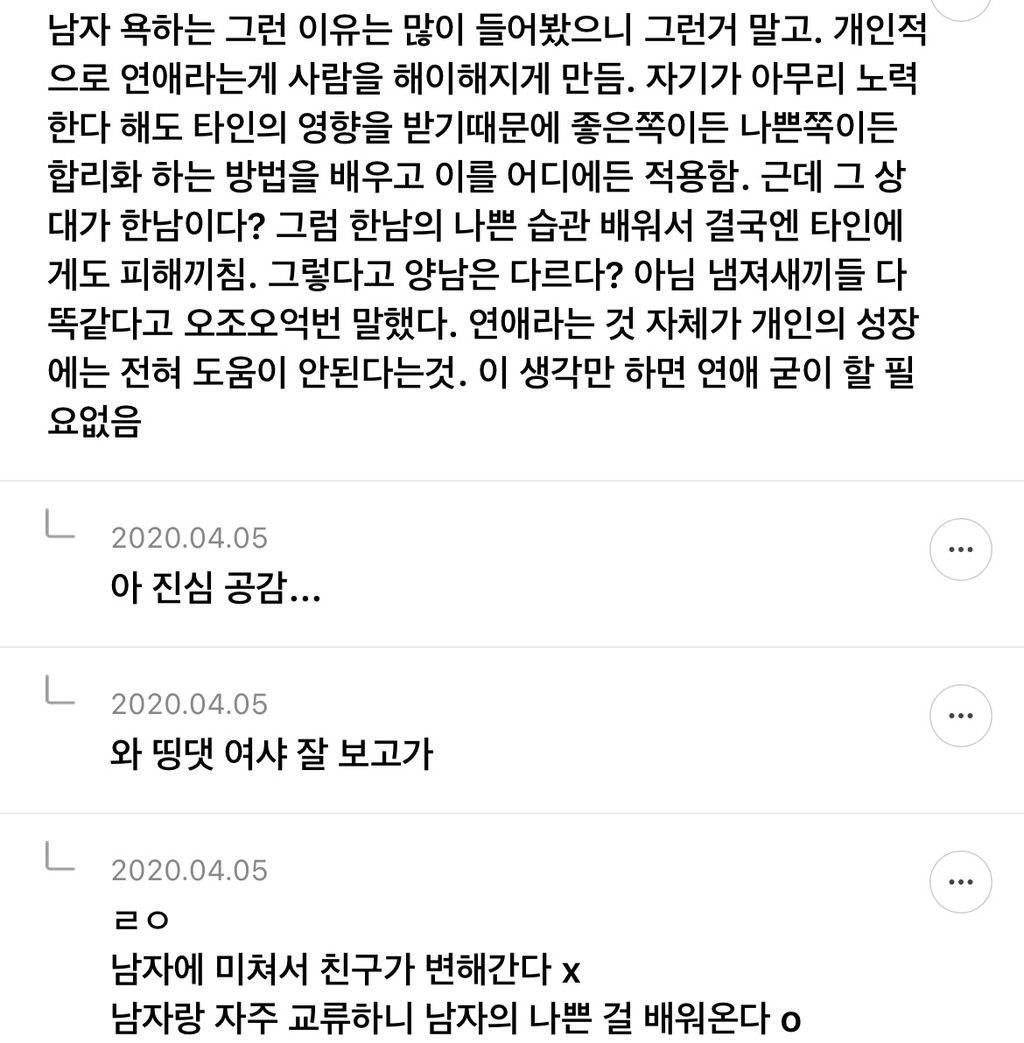Open options menu for the top comment
This screenshot has height=1043, width=1024.
[x=968, y=8]
